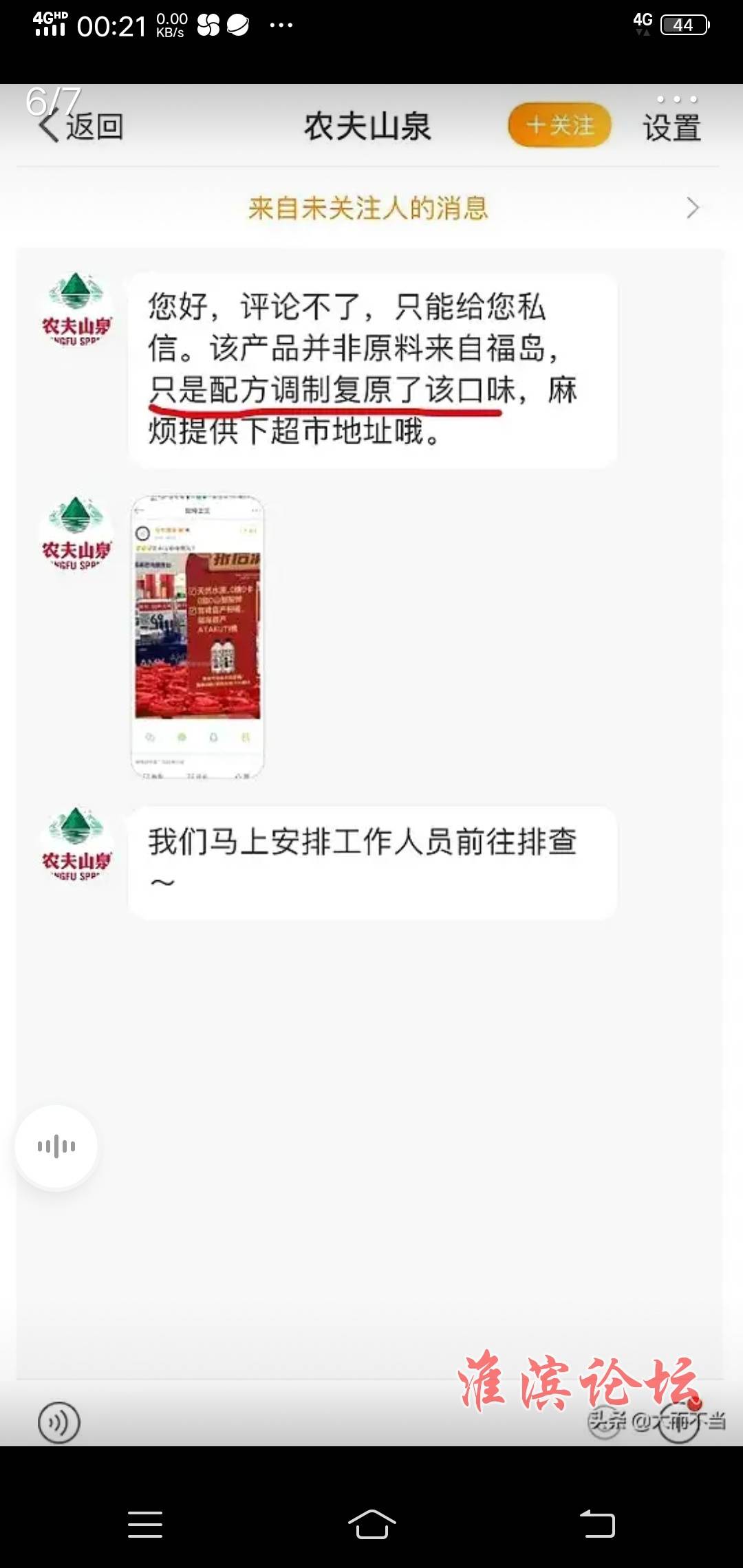Follow 农夫山泉 with the 关注 button

click(x=559, y=125)
